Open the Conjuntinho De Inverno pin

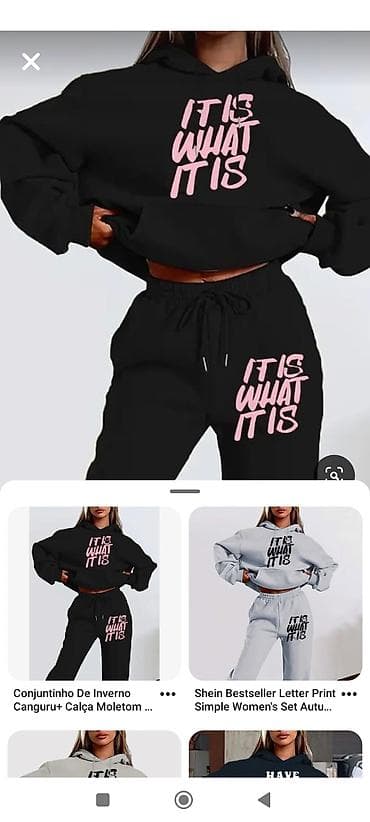[x=94, y=593]
